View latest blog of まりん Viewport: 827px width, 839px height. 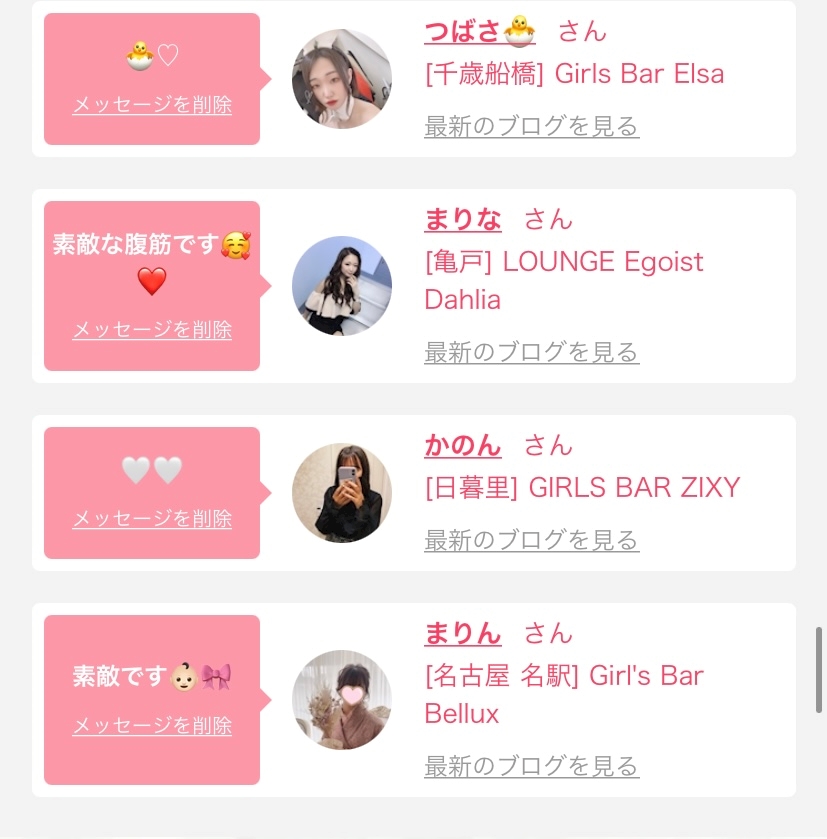[531, 767]
